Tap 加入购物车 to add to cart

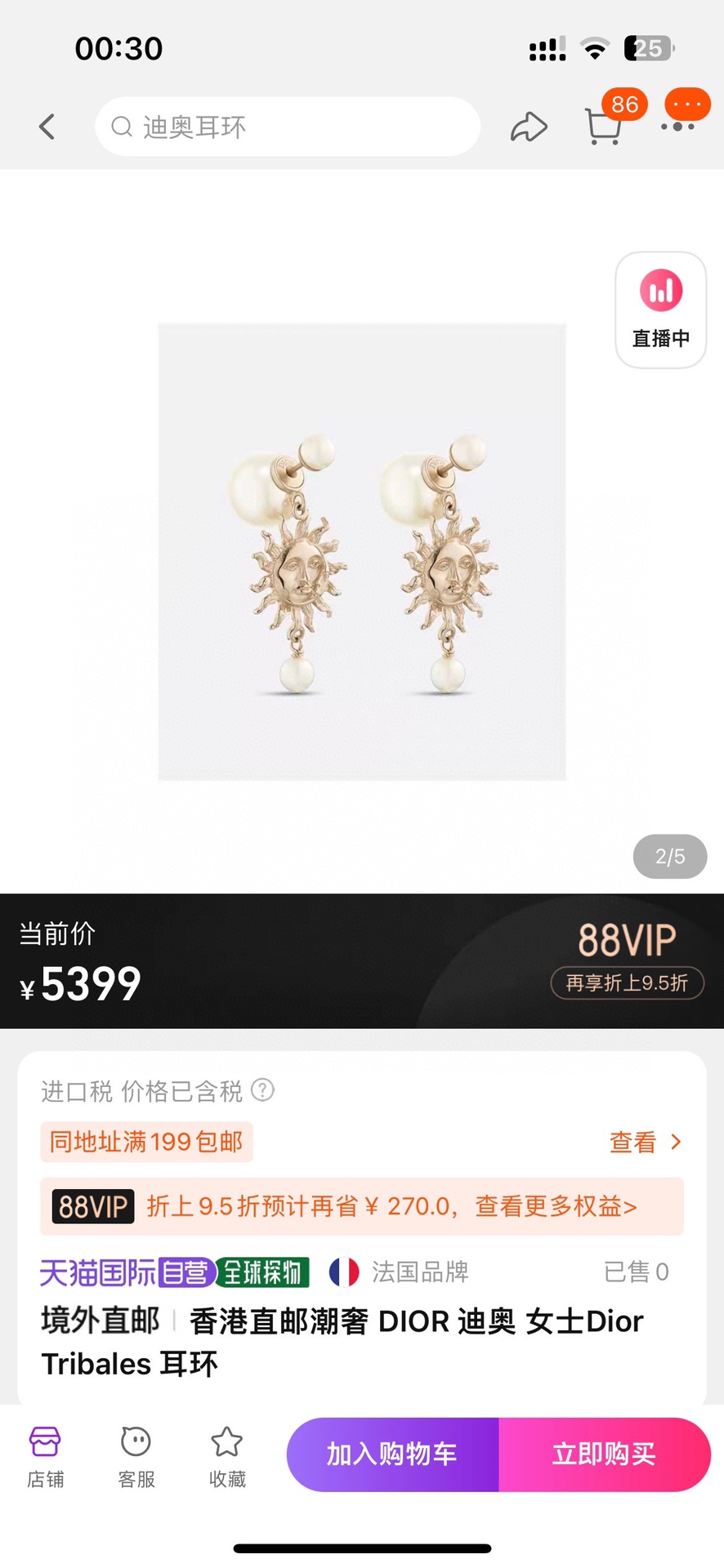(392, 1454)
